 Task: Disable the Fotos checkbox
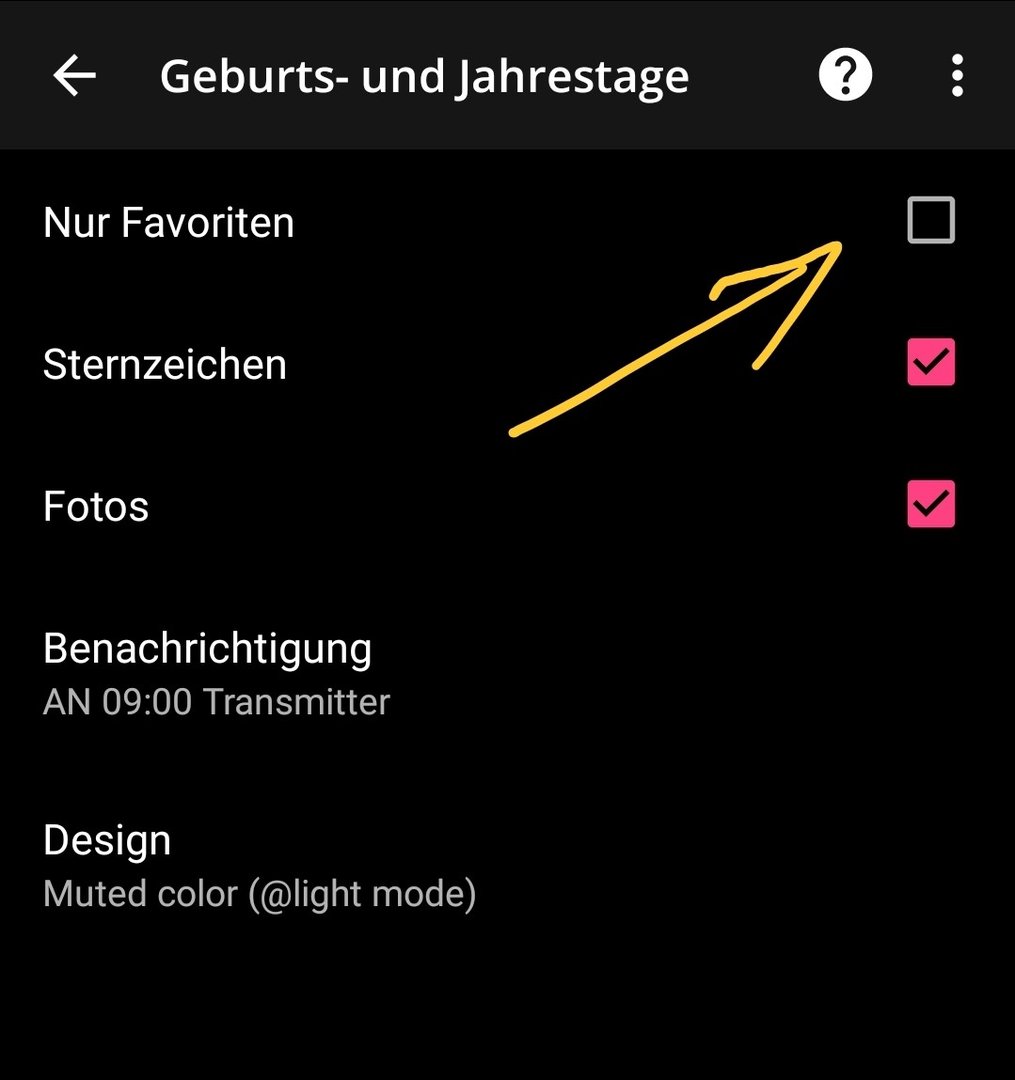pyautogui.click(x=930, y=505)
